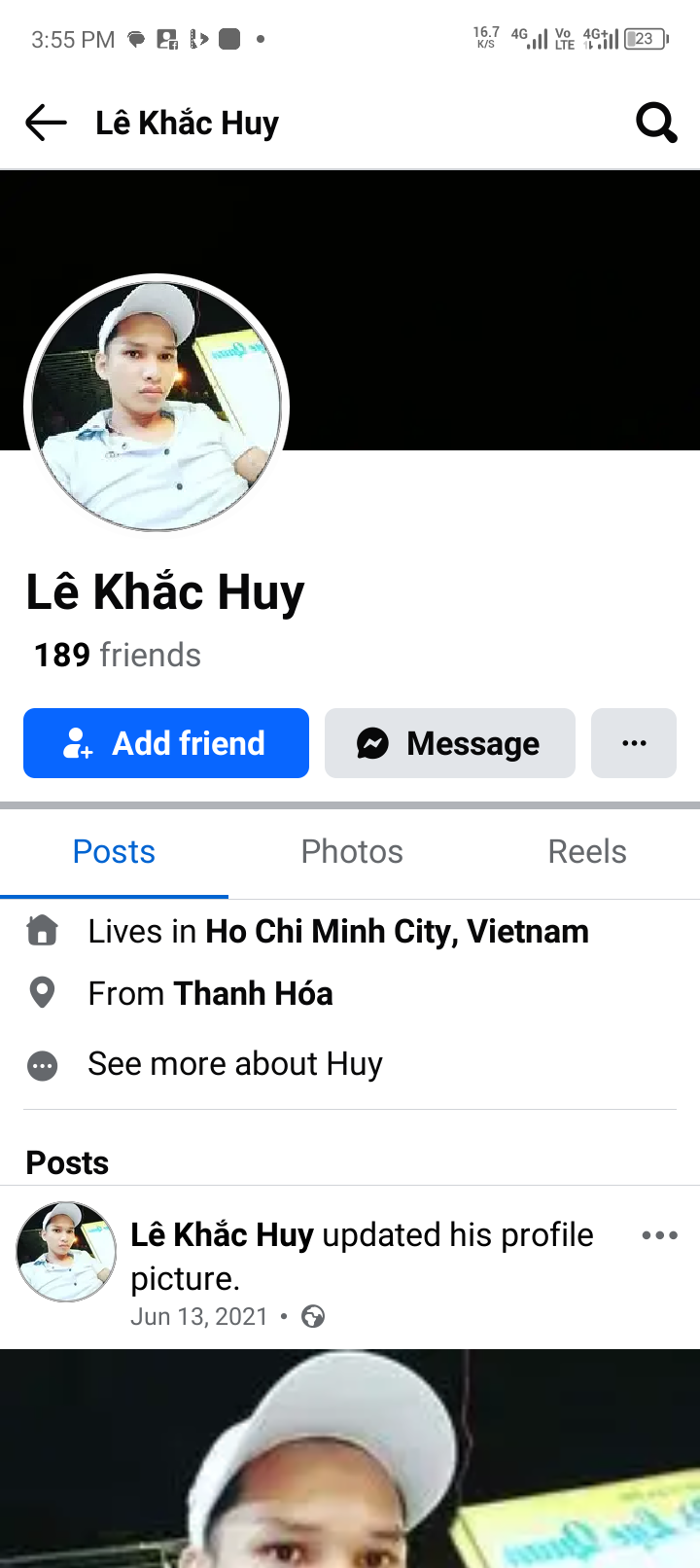Open search from the top bar
The height and width of the screenshot is (1568, 700).
[x=656, y=124]
